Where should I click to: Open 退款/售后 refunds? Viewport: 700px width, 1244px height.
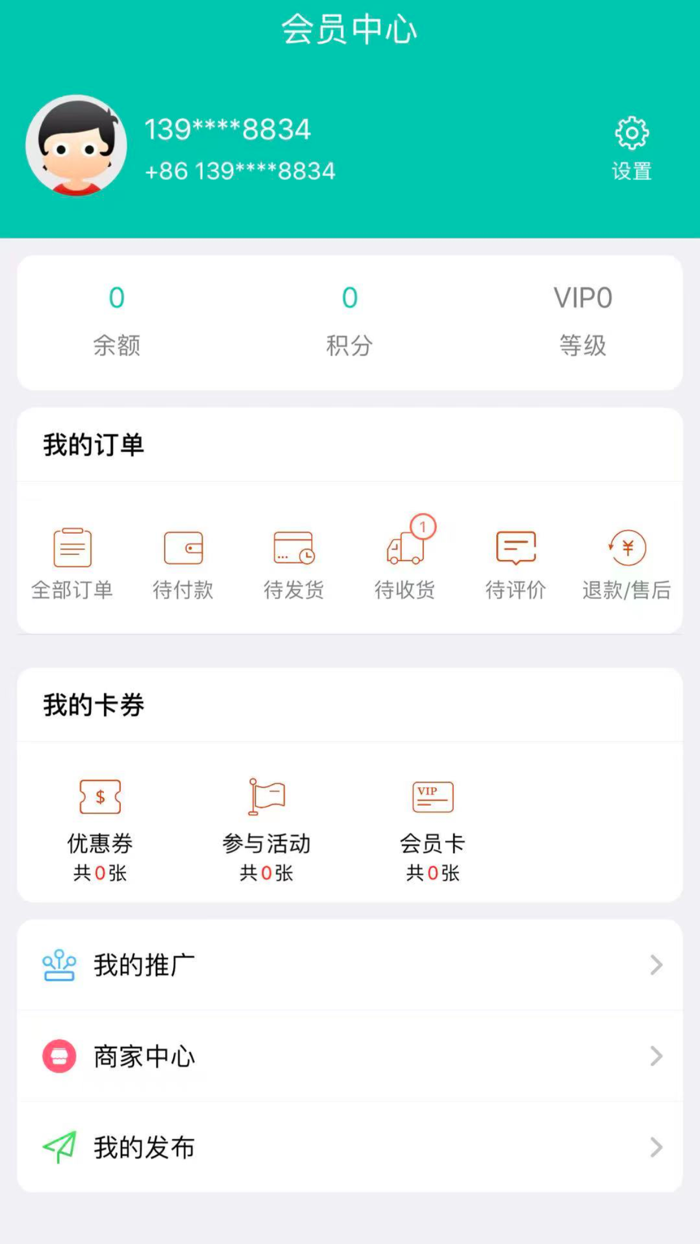pyautogui.click(x=627, y=564)
